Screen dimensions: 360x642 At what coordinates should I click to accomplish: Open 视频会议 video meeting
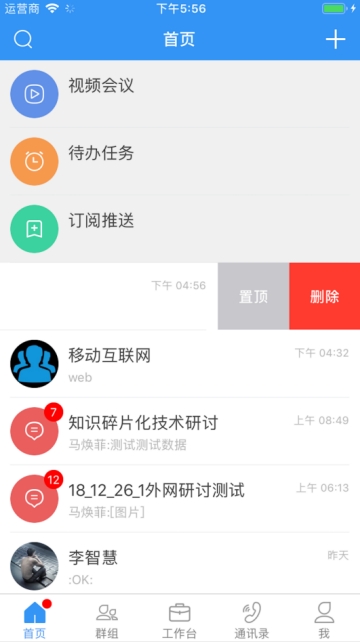point(180,94)
